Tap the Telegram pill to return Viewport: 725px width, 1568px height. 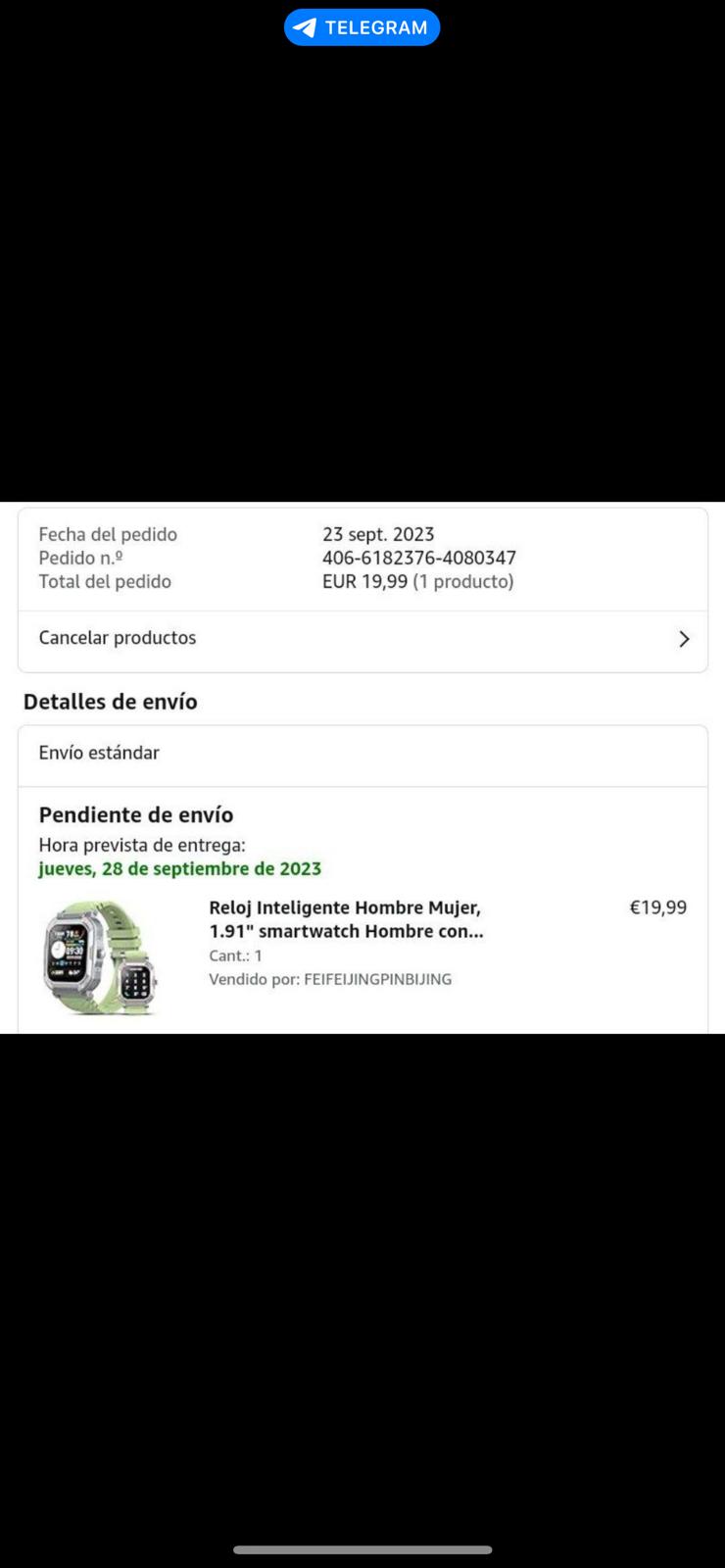click(x=362, y=27)
